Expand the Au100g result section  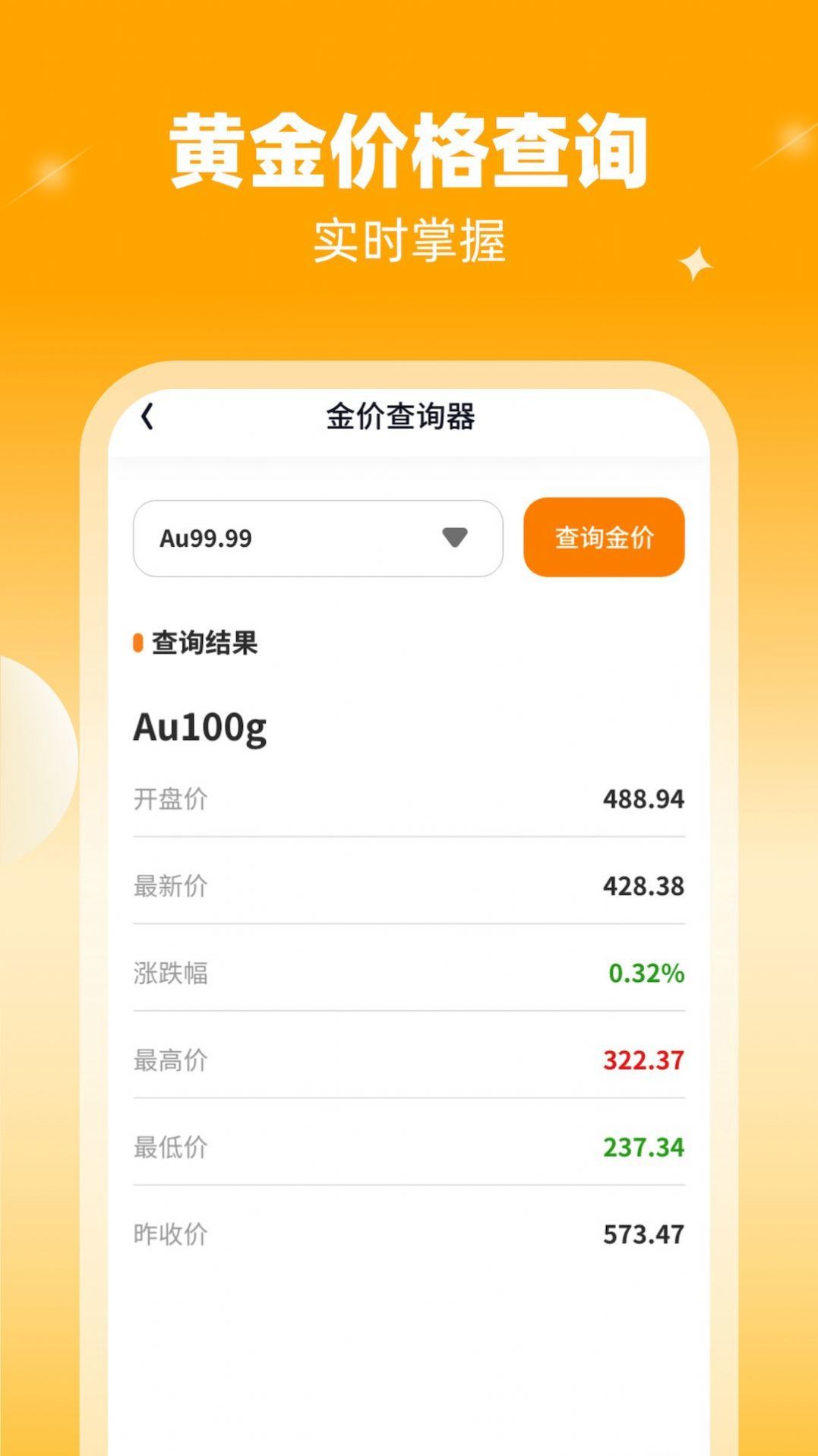[199, 728]
